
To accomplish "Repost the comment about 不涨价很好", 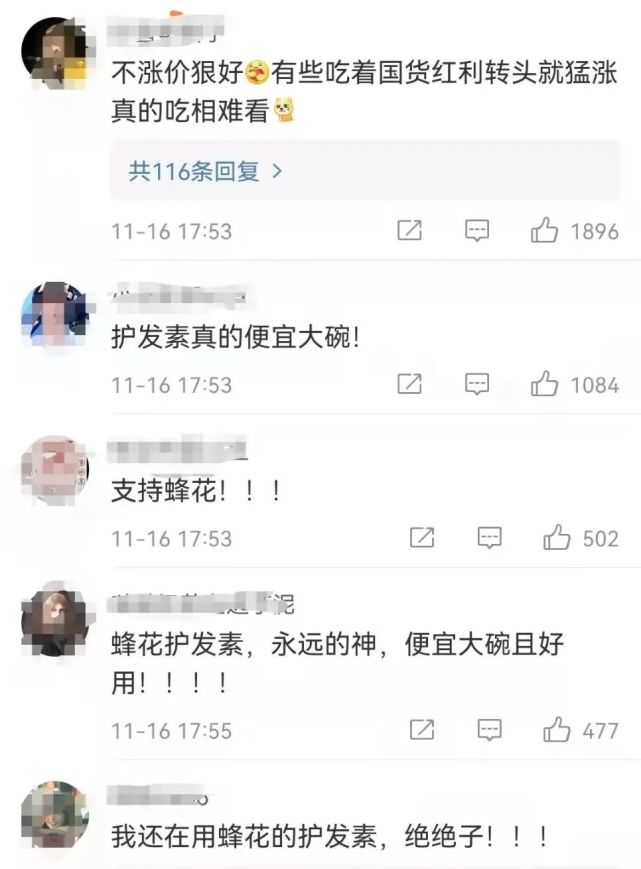I will tap(409, 231).
